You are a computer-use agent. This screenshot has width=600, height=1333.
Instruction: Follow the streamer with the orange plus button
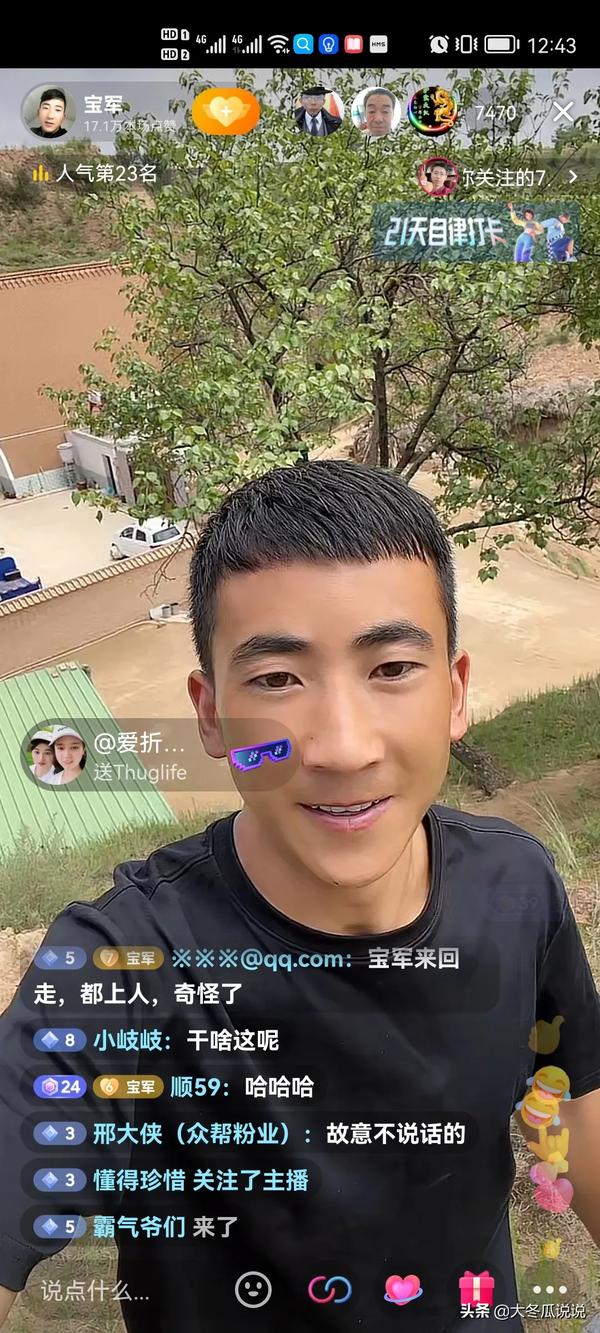point(225,111)
